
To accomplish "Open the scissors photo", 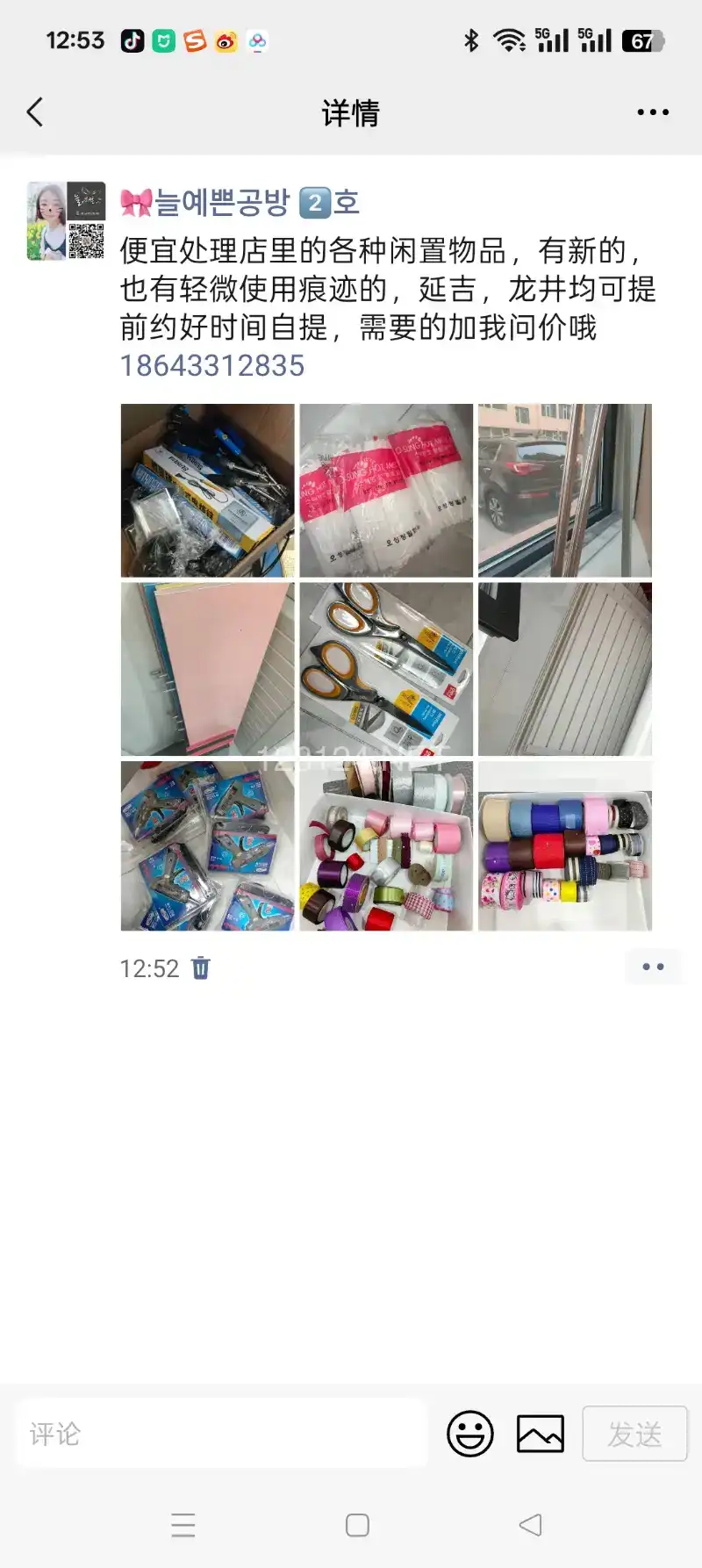I will pyautogui.click(x=386, y=669).
